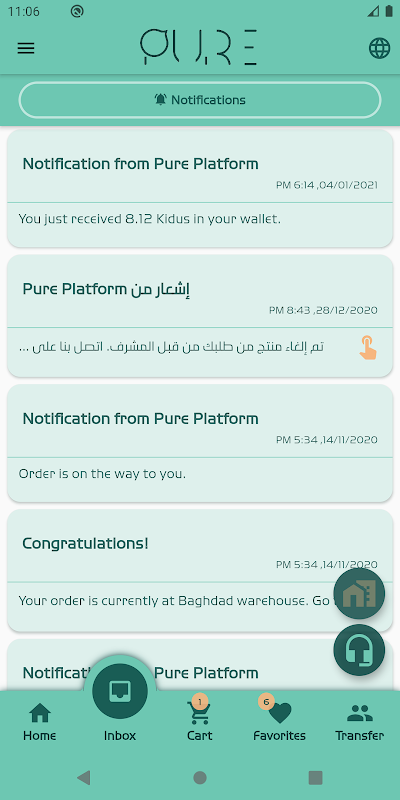Image resolution: width=400 pixels, height=800 pixels.
Task: Tap the system back button
Action: [84, 778]
